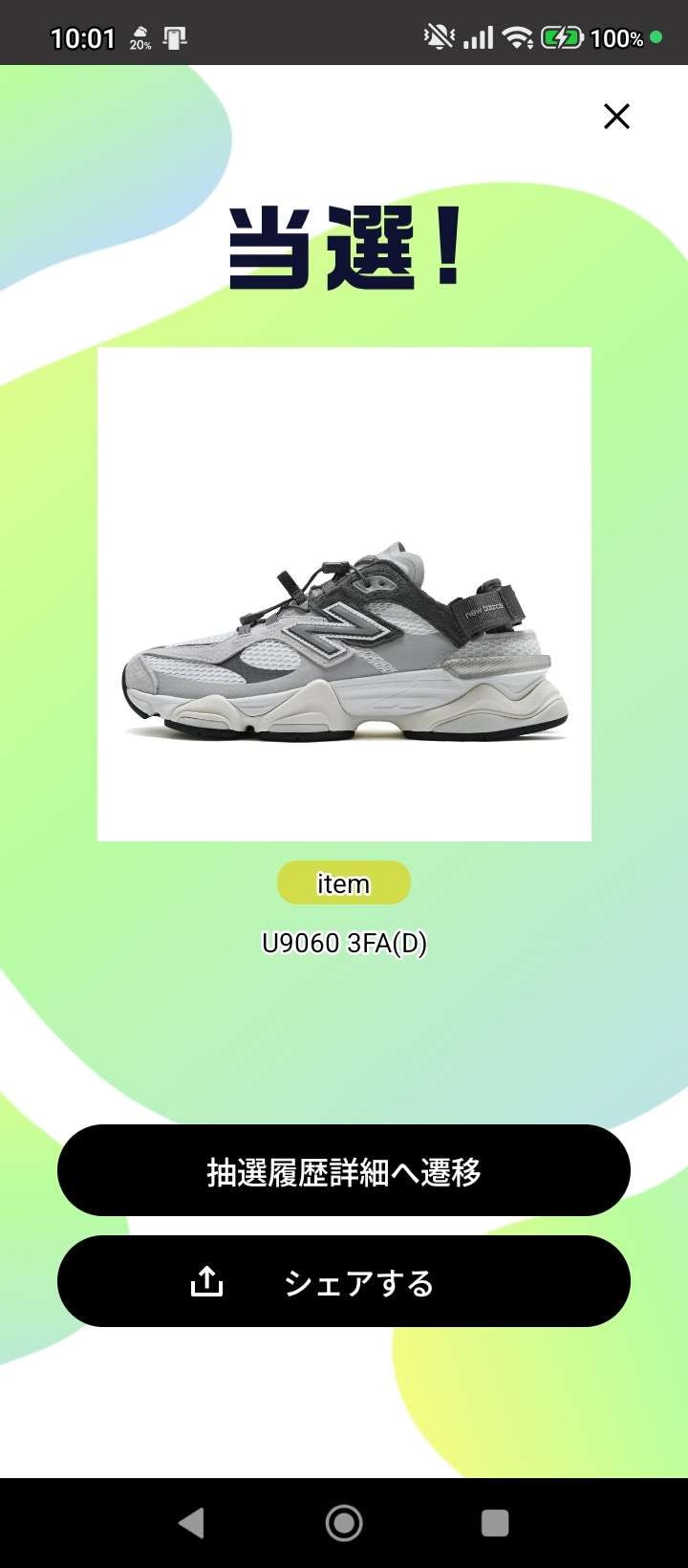
Task: Open 抽選履歴詳細へ遷移 lottery history details
Action: point(344,1170)
